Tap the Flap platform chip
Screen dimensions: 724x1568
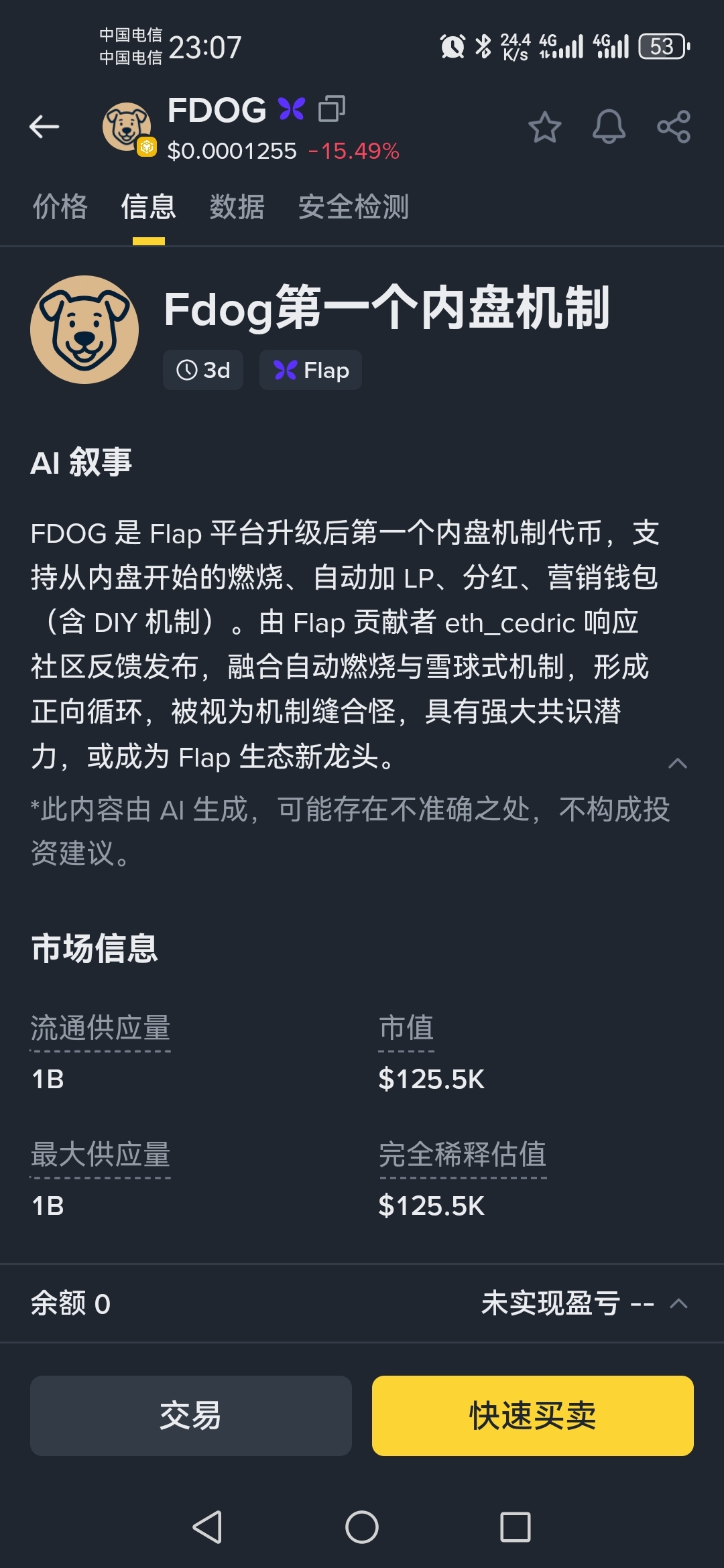[x=310, y=370]
